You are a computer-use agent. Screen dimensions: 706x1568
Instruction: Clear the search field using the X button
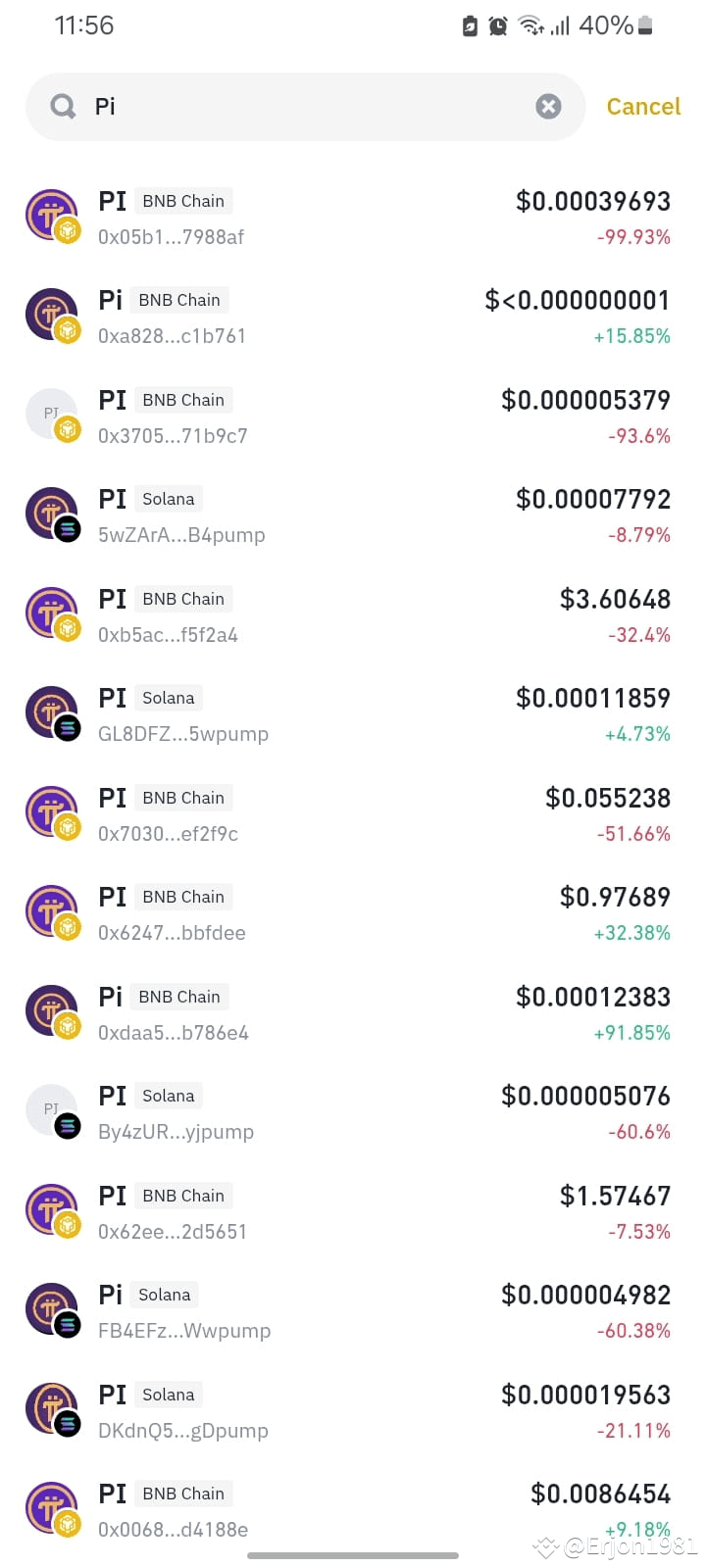[x=548, y=106]
